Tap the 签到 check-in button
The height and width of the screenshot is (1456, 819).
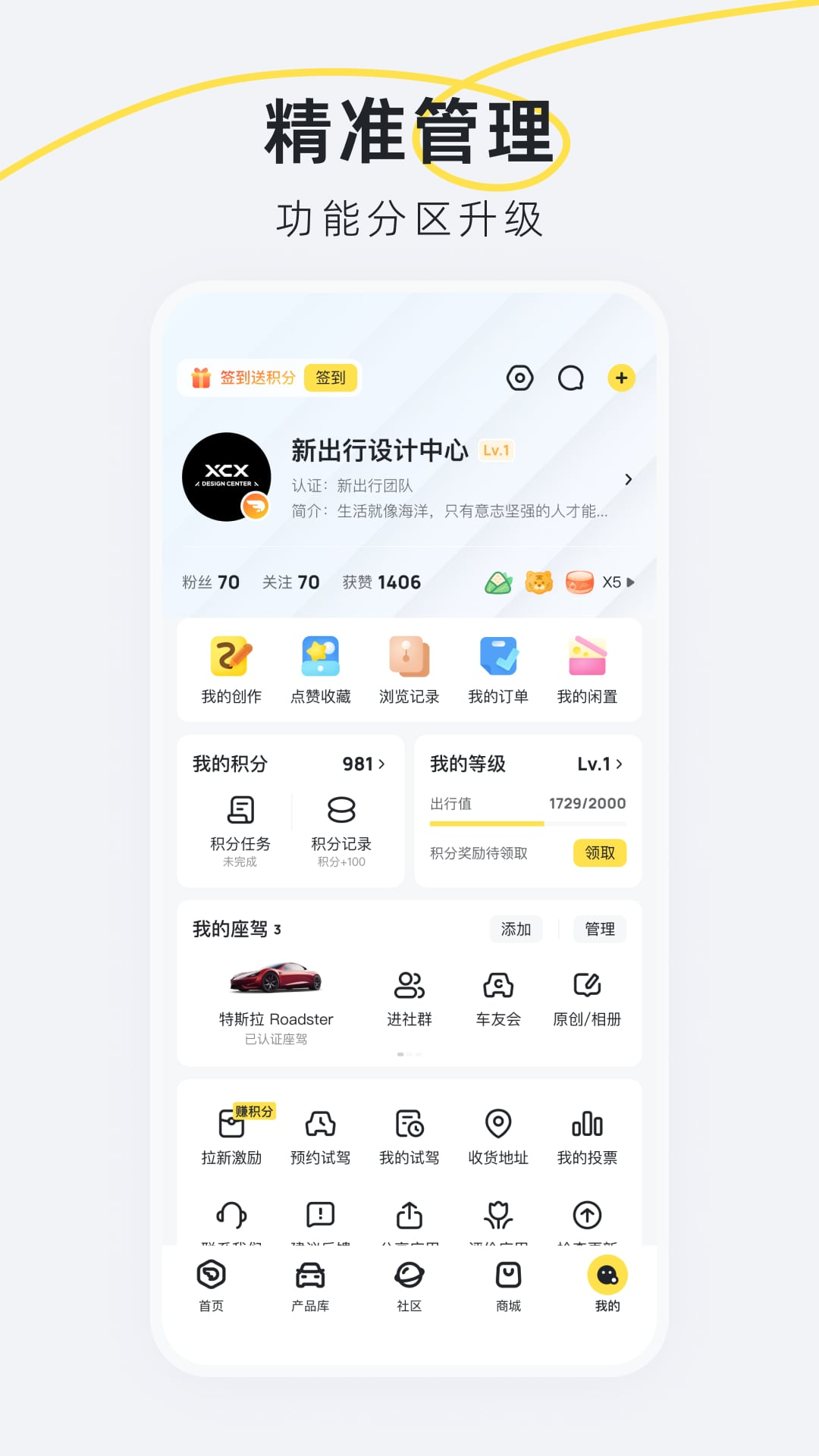(332, 378)
